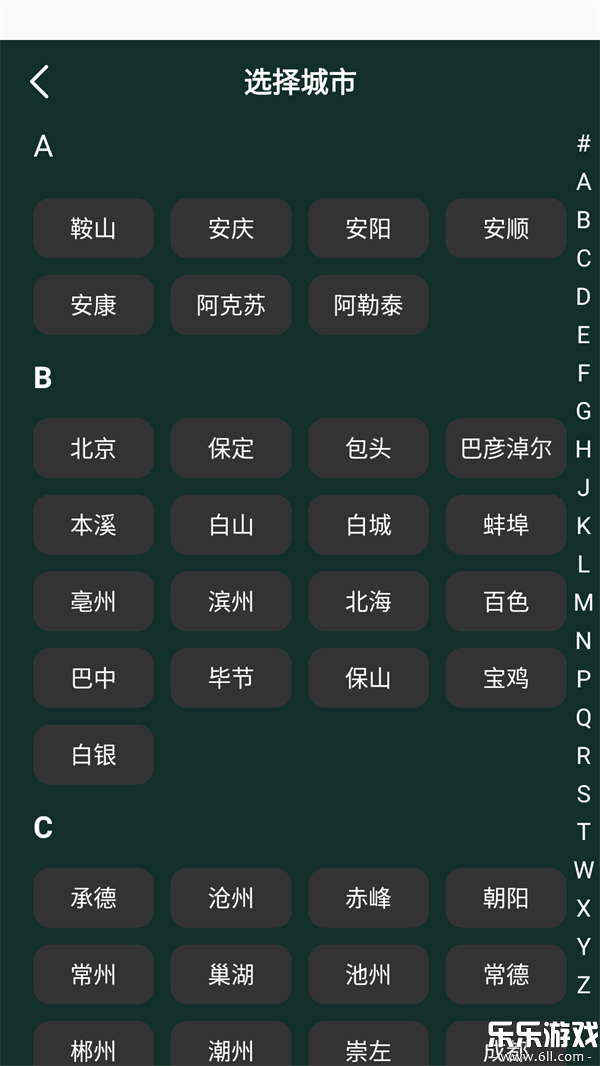Select the city 鞍山
The width and height of the screenshot is (600, 1066).
click(x=93, y=228)
